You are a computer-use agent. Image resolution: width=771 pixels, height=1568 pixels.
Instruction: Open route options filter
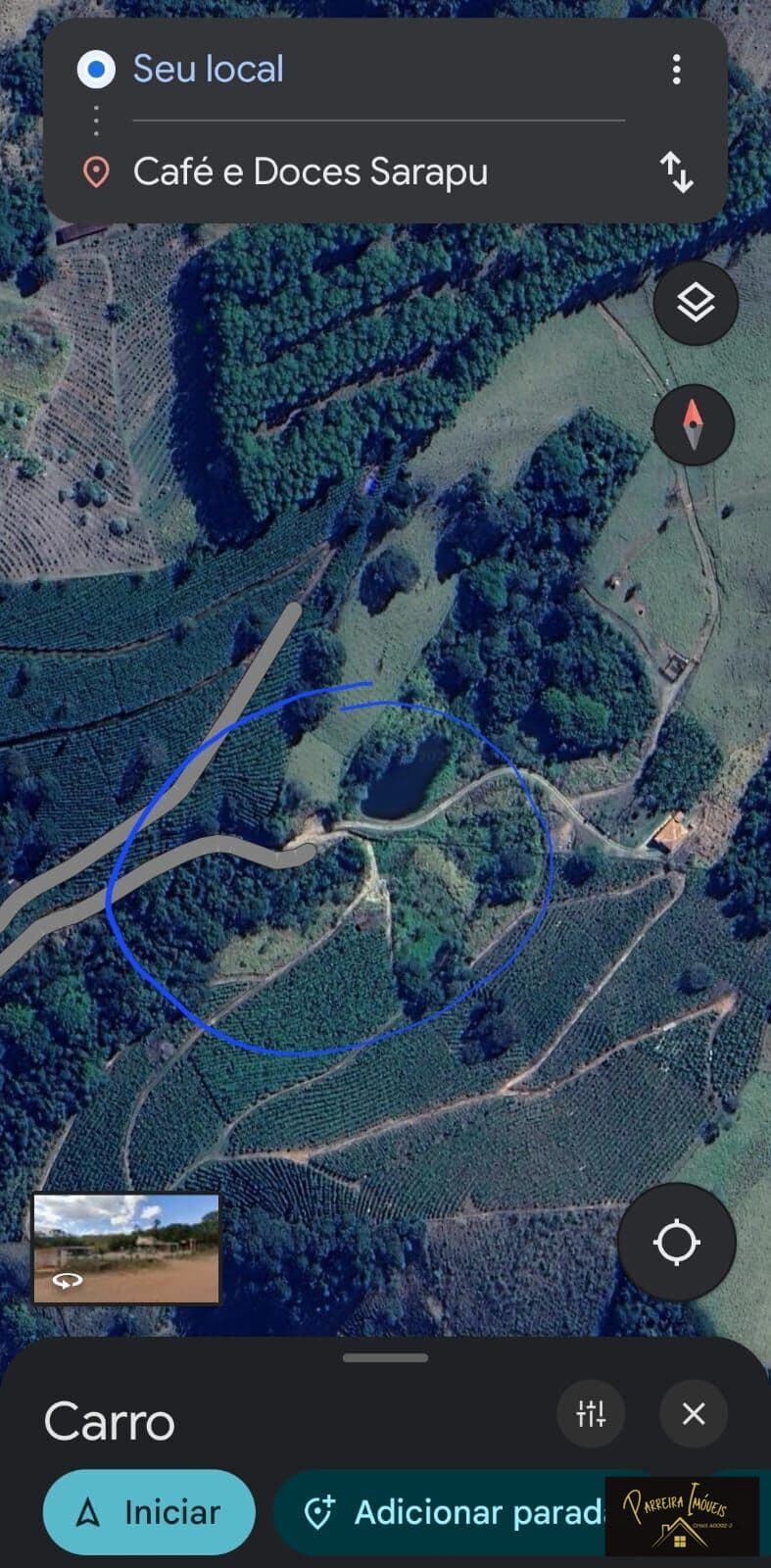click(x=591, y=1413)
